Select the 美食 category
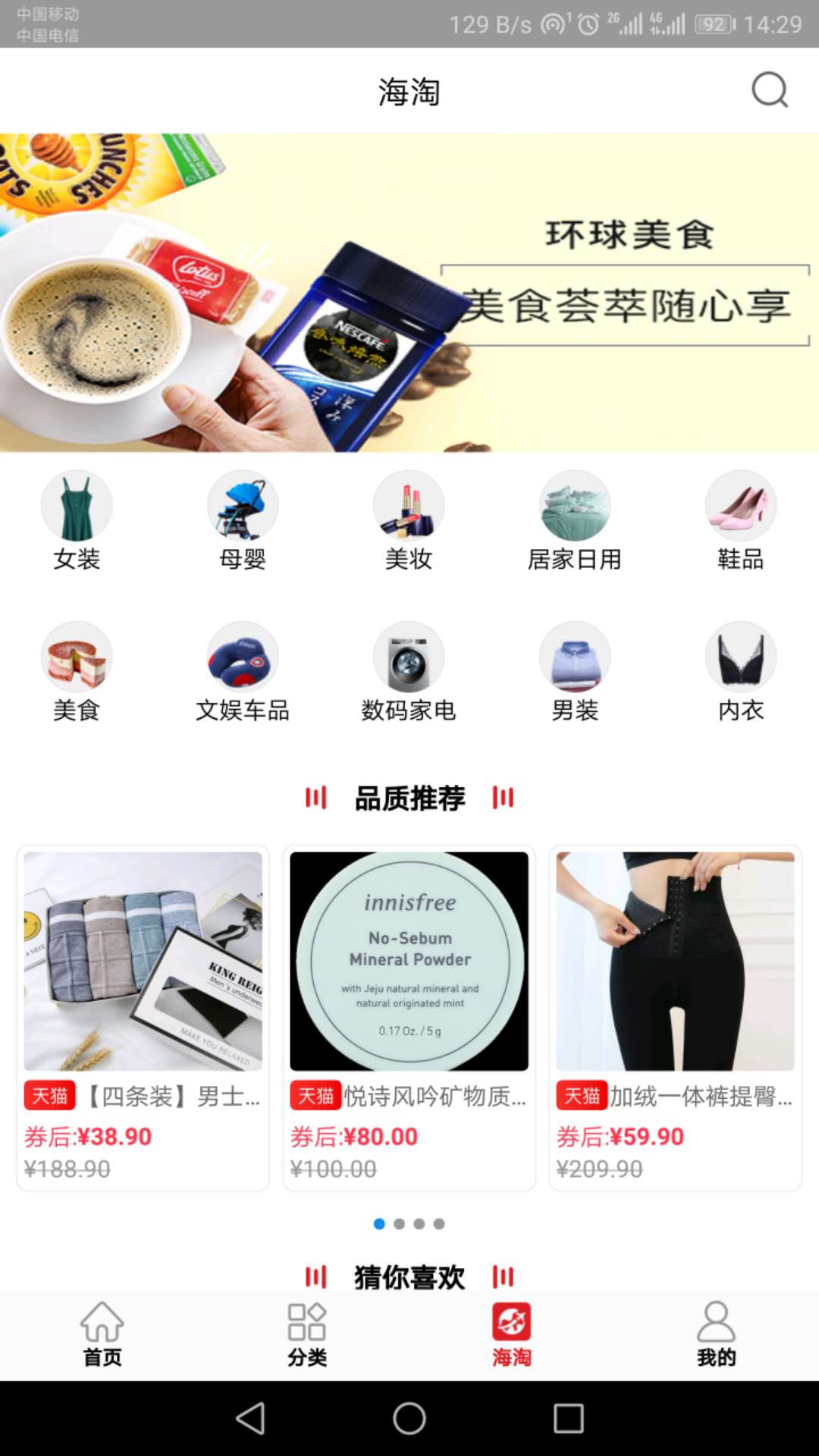This screenshot has width=819, height=1456. pos(77,672)
